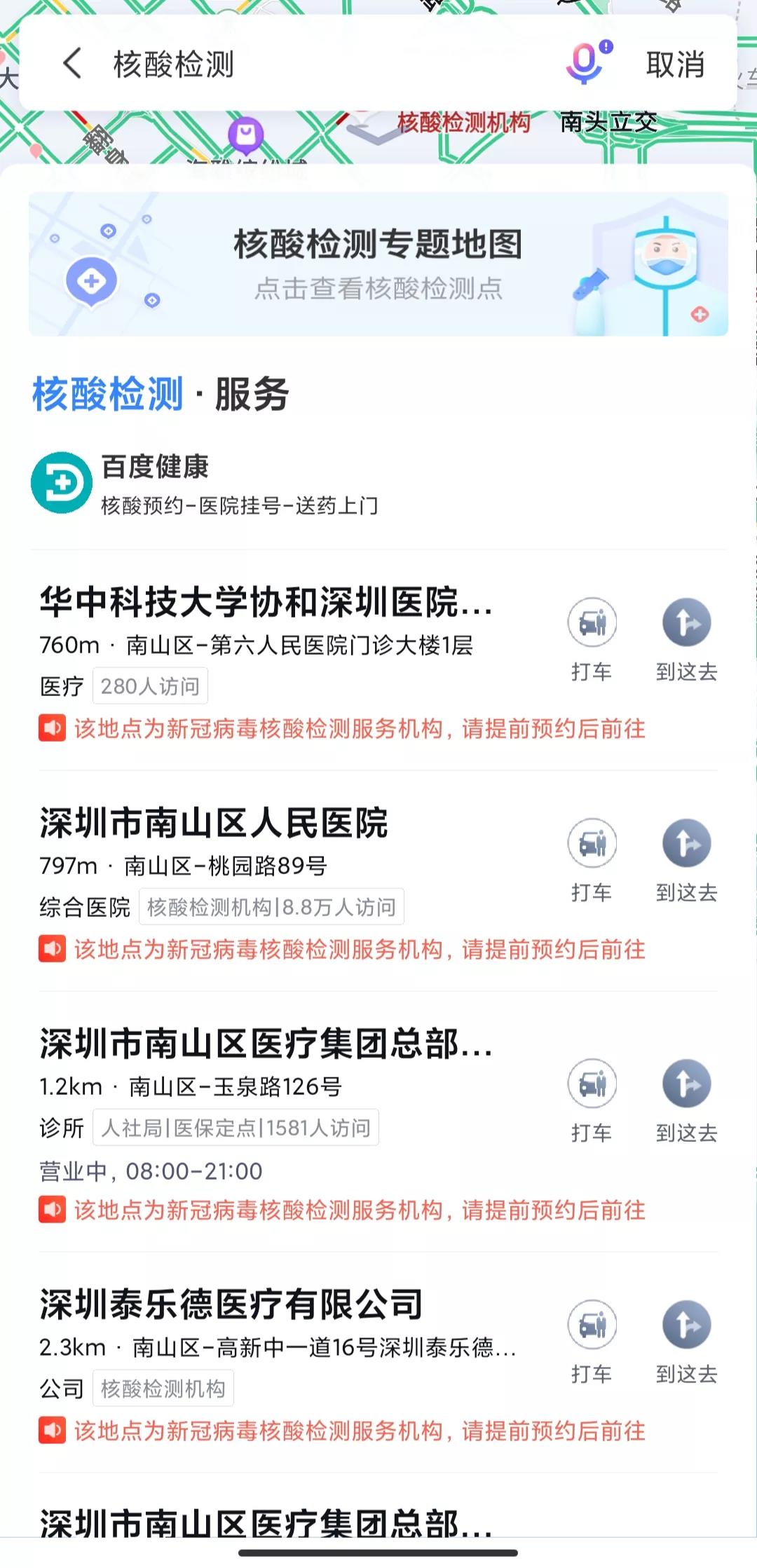Open 百度健康 service entry
Image resolution: width=757 pixels, height=1568 pixels.
(210, 484)
